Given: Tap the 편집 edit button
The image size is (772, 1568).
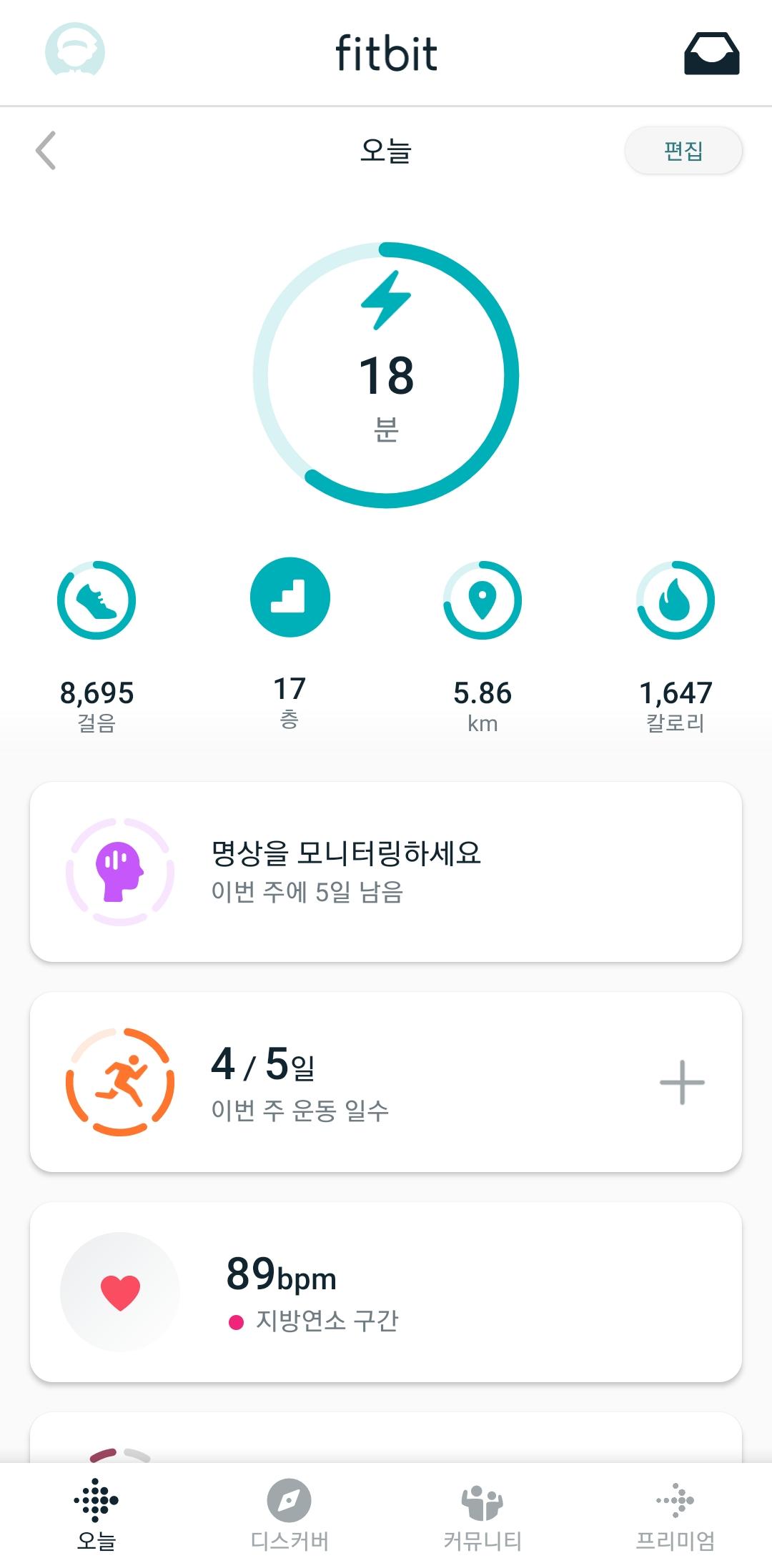Looking at the screenshot, I should coord(683,151).
